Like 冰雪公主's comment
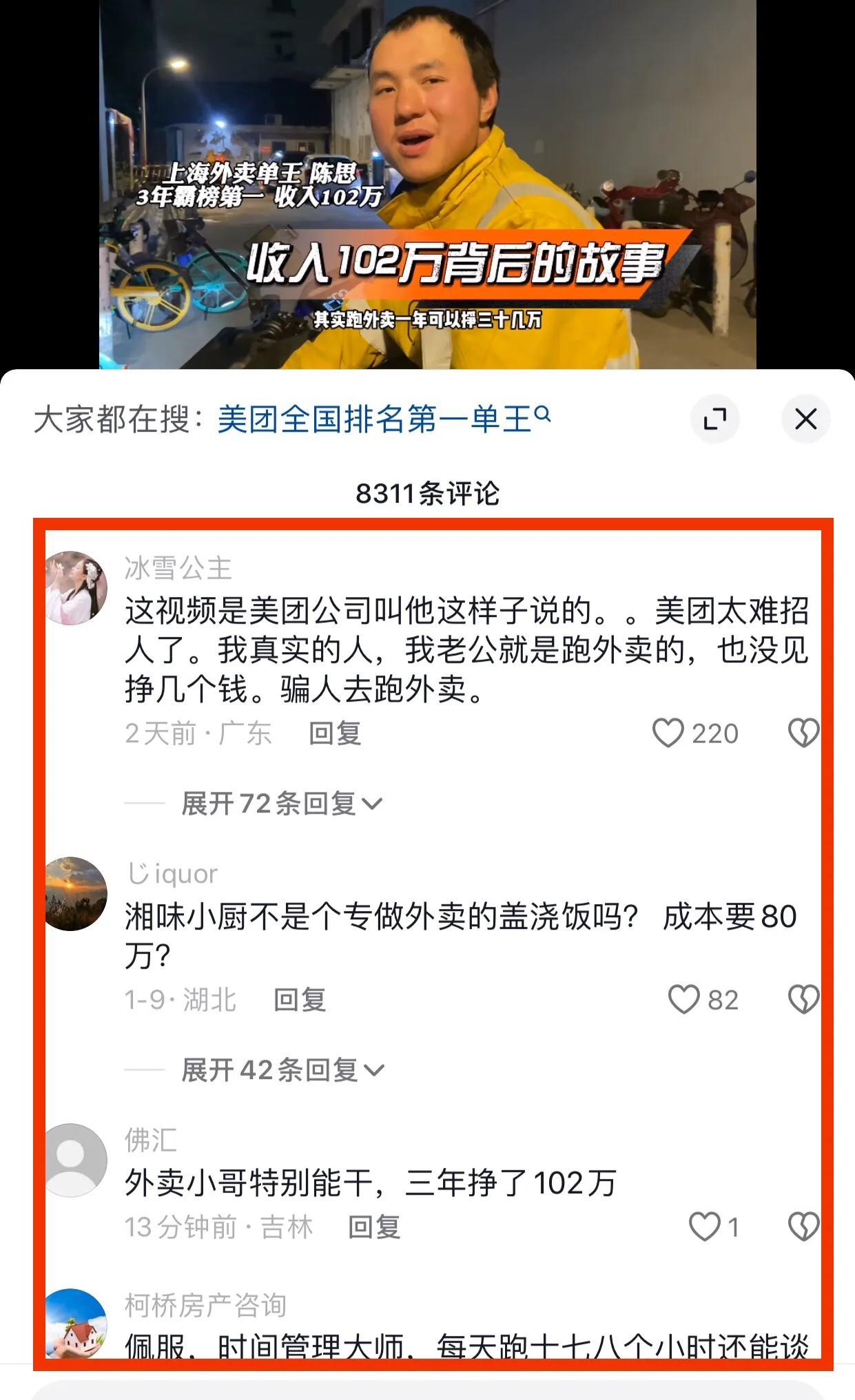The width and height of the screenshot is (855, 1400). point(668,733)
